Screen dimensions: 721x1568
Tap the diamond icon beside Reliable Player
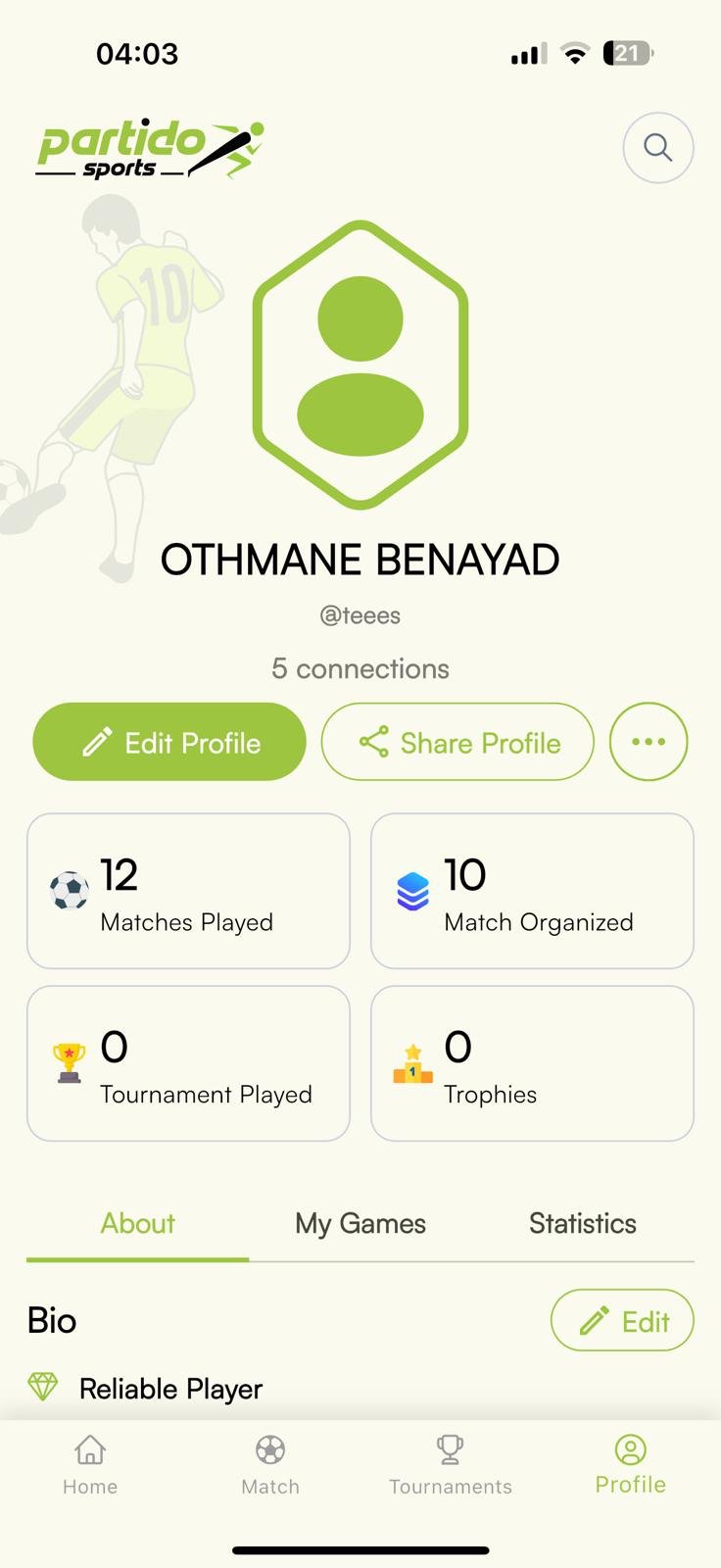[x=43, y=1386]
